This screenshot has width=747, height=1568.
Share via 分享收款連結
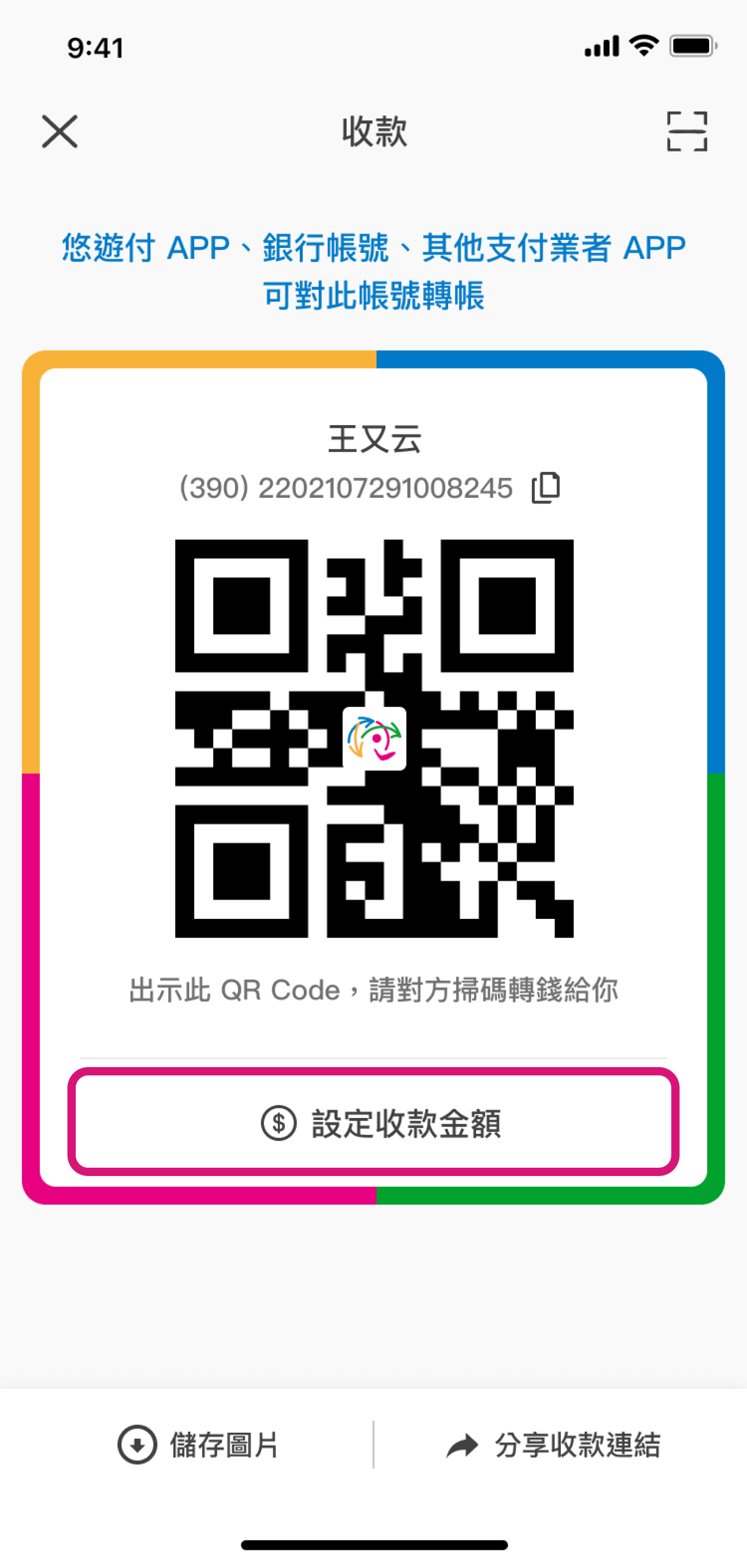553,1445
